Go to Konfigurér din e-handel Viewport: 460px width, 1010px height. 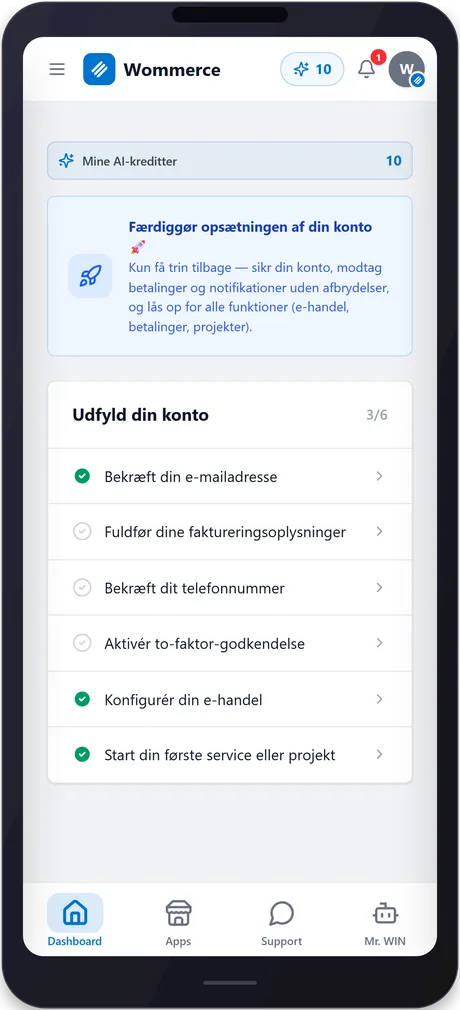[230, 699]
